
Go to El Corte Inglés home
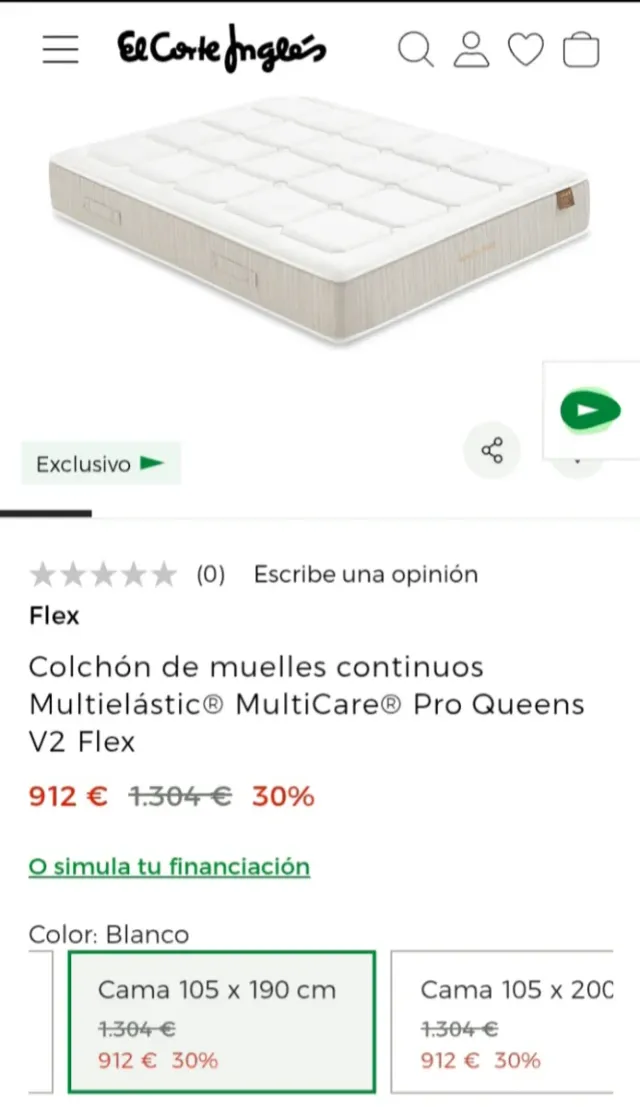pos(221,48)
